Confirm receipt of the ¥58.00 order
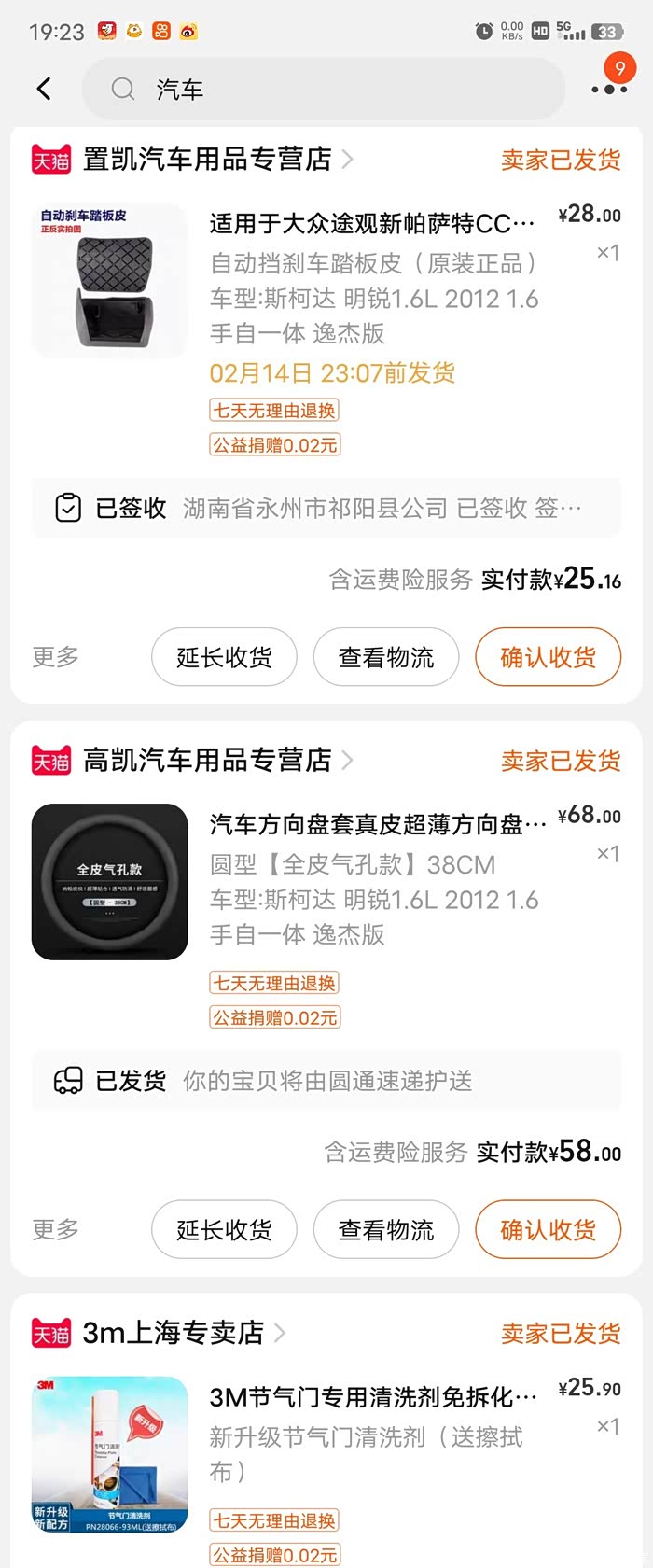 (548, 1229)
